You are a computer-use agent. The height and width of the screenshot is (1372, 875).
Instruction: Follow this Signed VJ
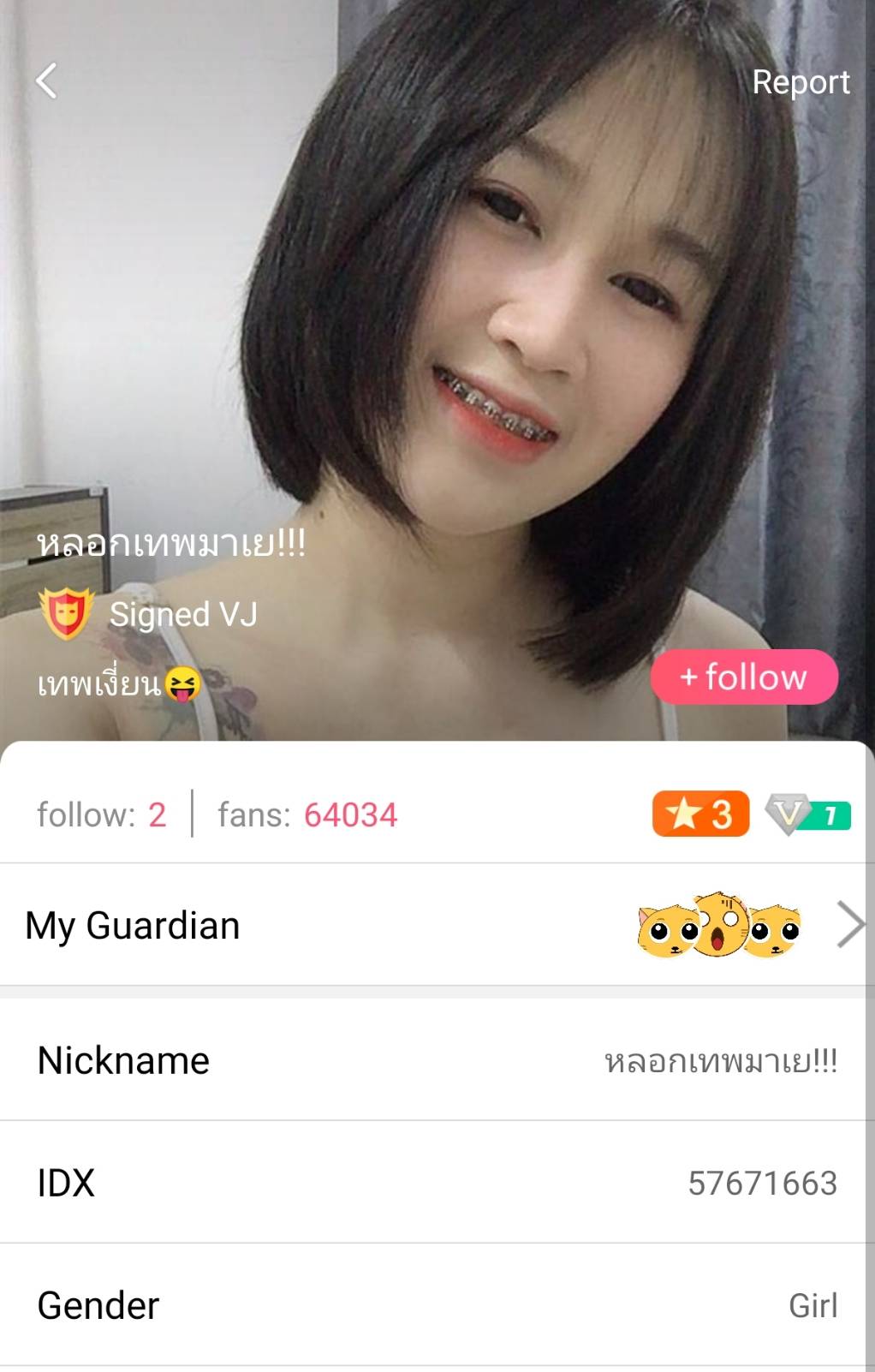(x=743, y=677)
